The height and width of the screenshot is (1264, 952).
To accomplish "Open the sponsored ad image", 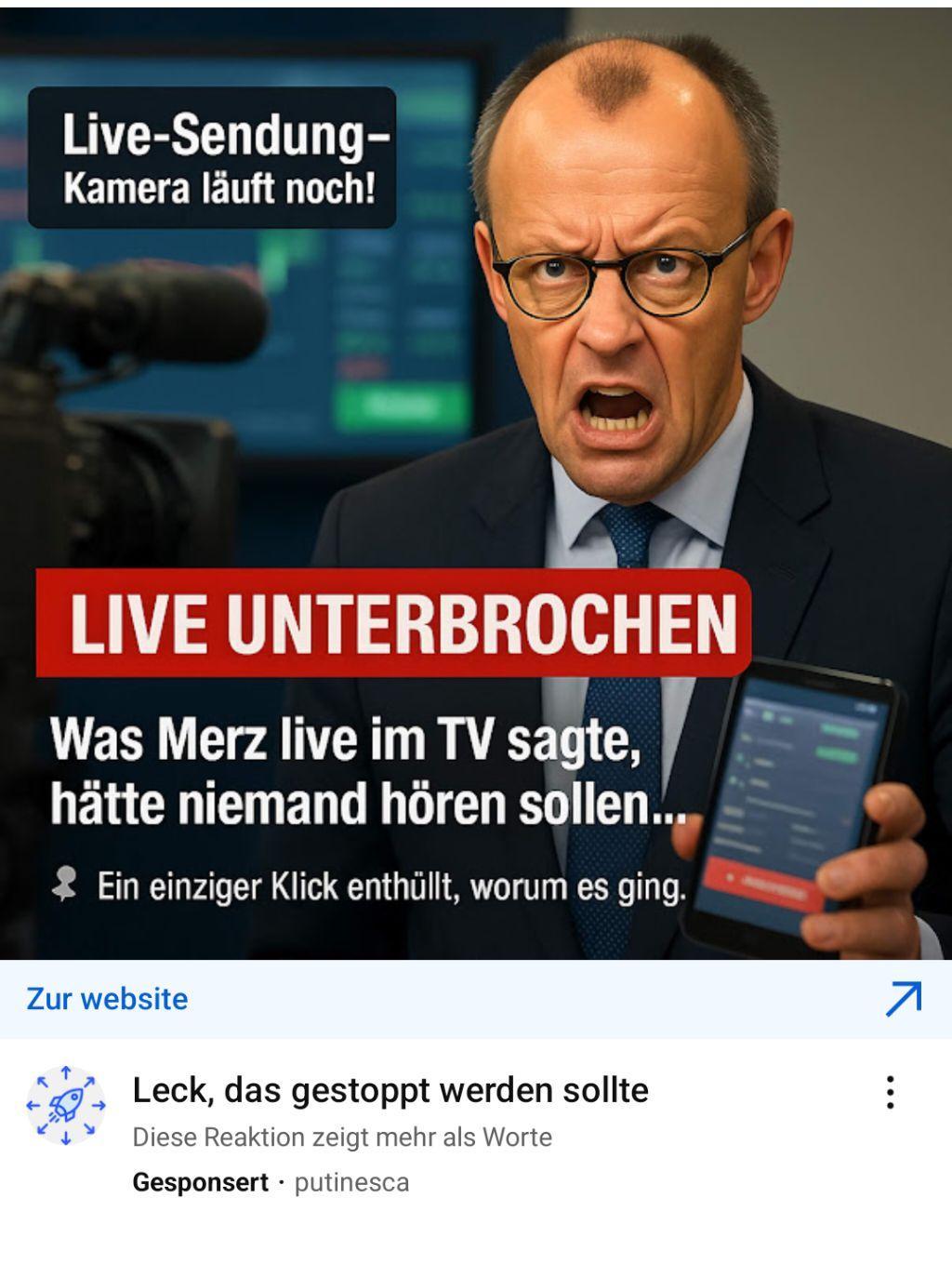I will click(476, 484).
